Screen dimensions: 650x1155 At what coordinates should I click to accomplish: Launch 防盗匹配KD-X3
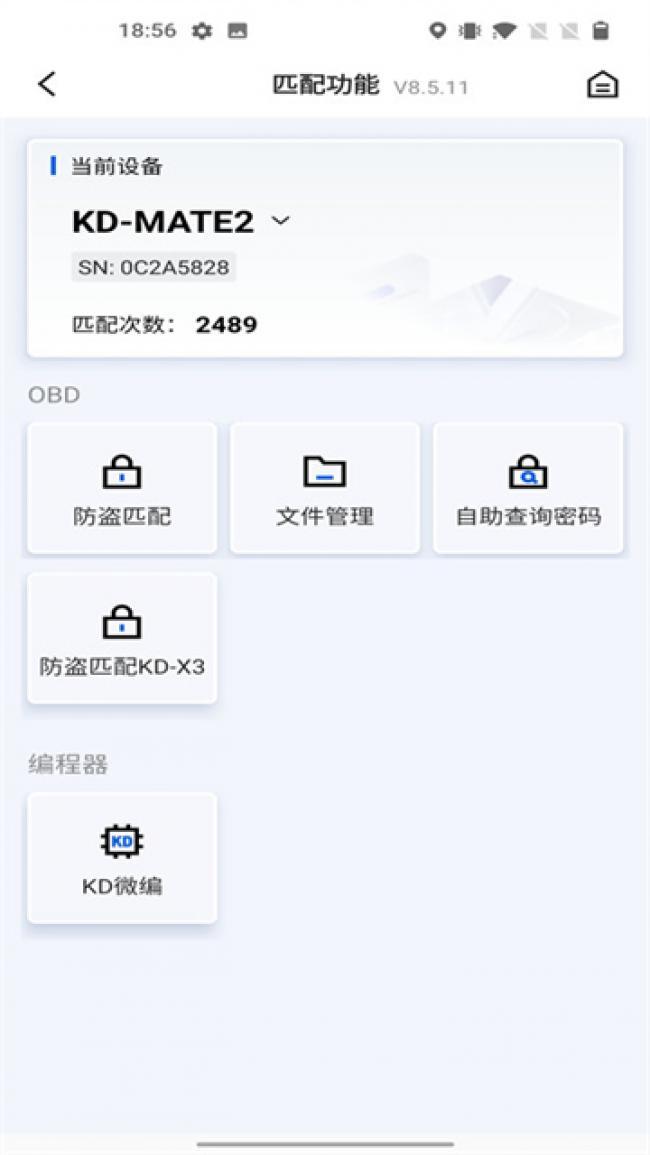122,638
